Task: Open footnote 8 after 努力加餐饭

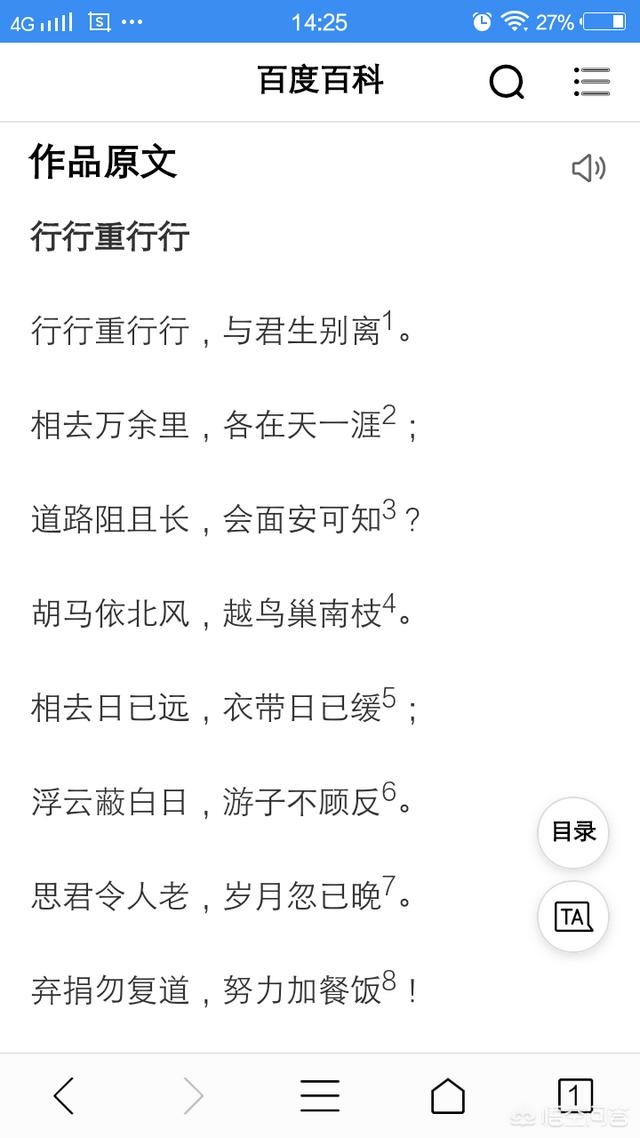Action: (389, 982)
